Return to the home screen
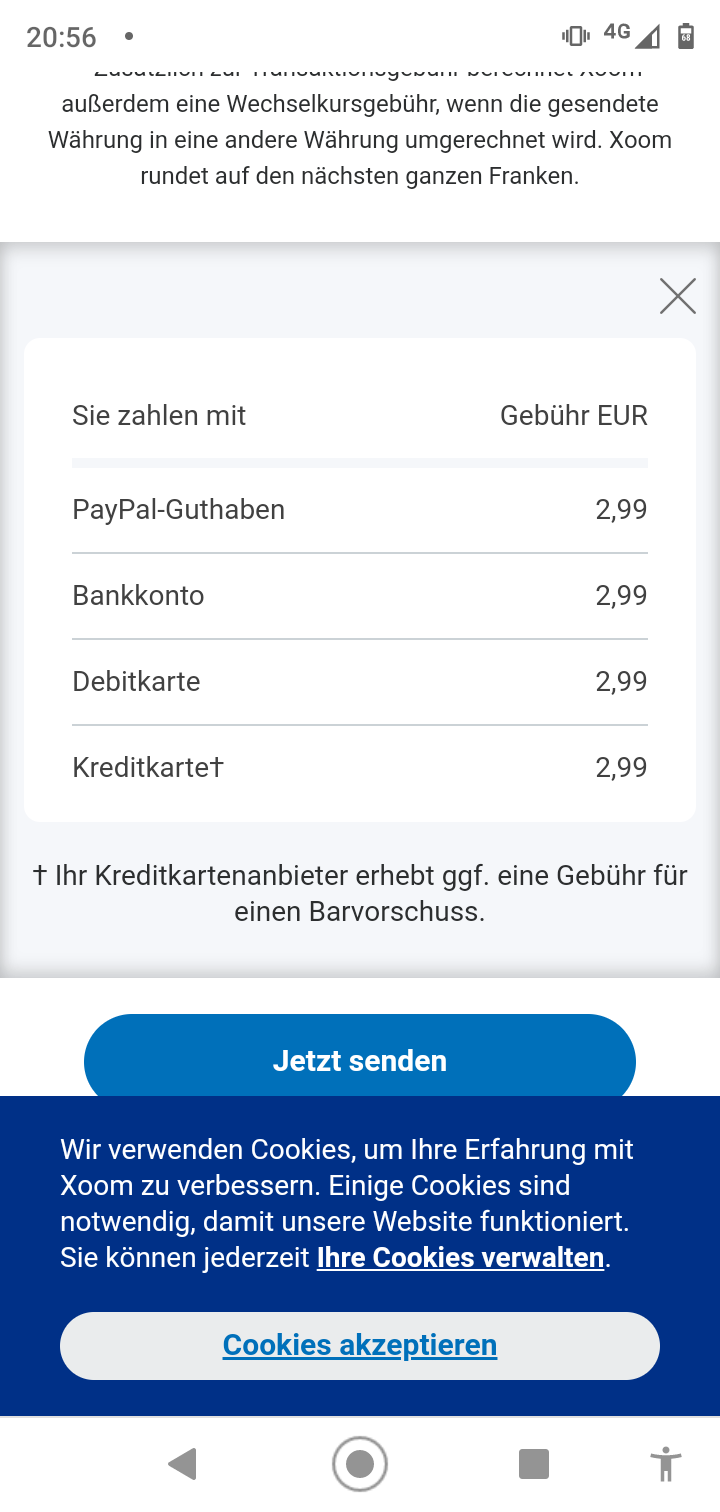Screen dimensions: 720x1512 tap(360, 1464)
